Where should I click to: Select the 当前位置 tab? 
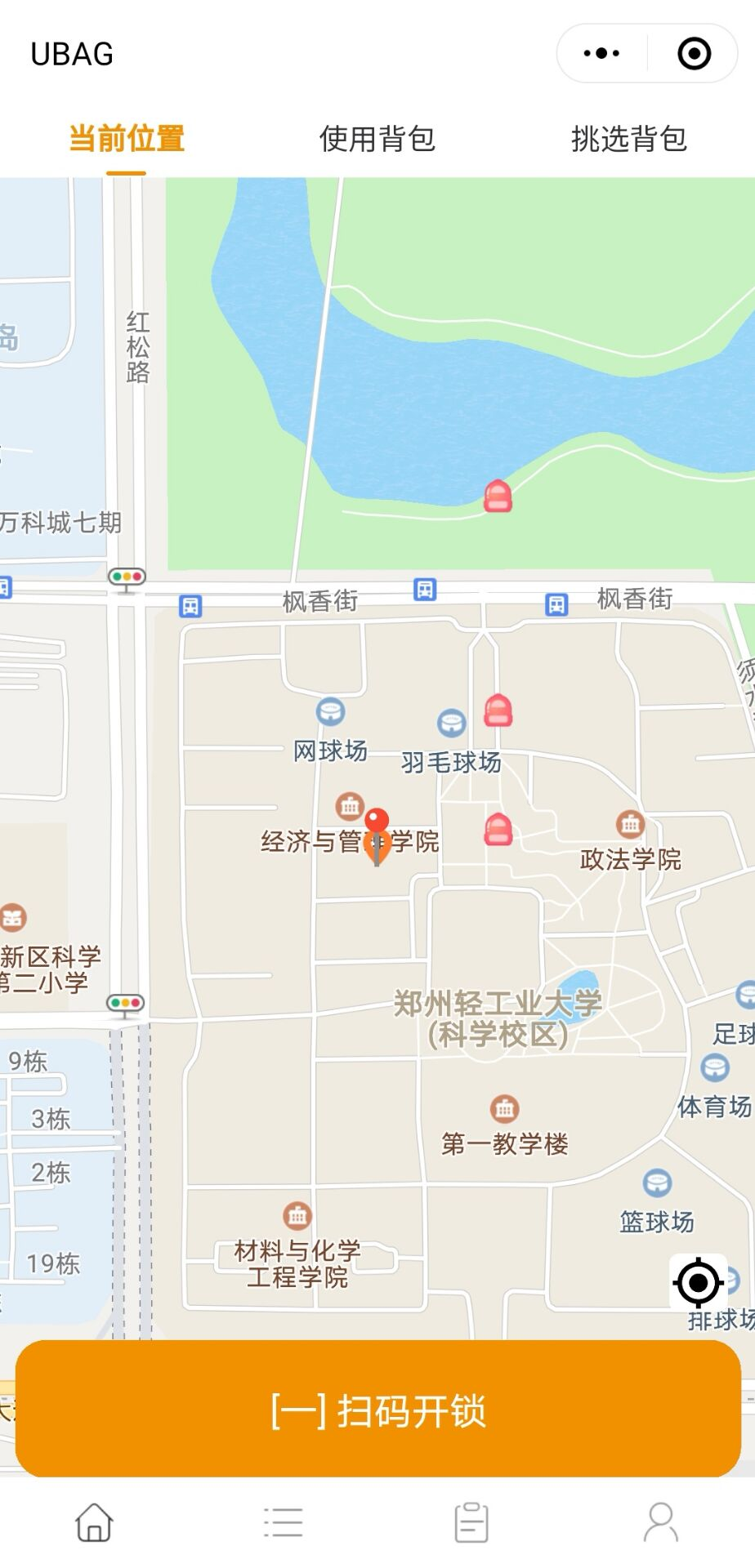(126, 139)
